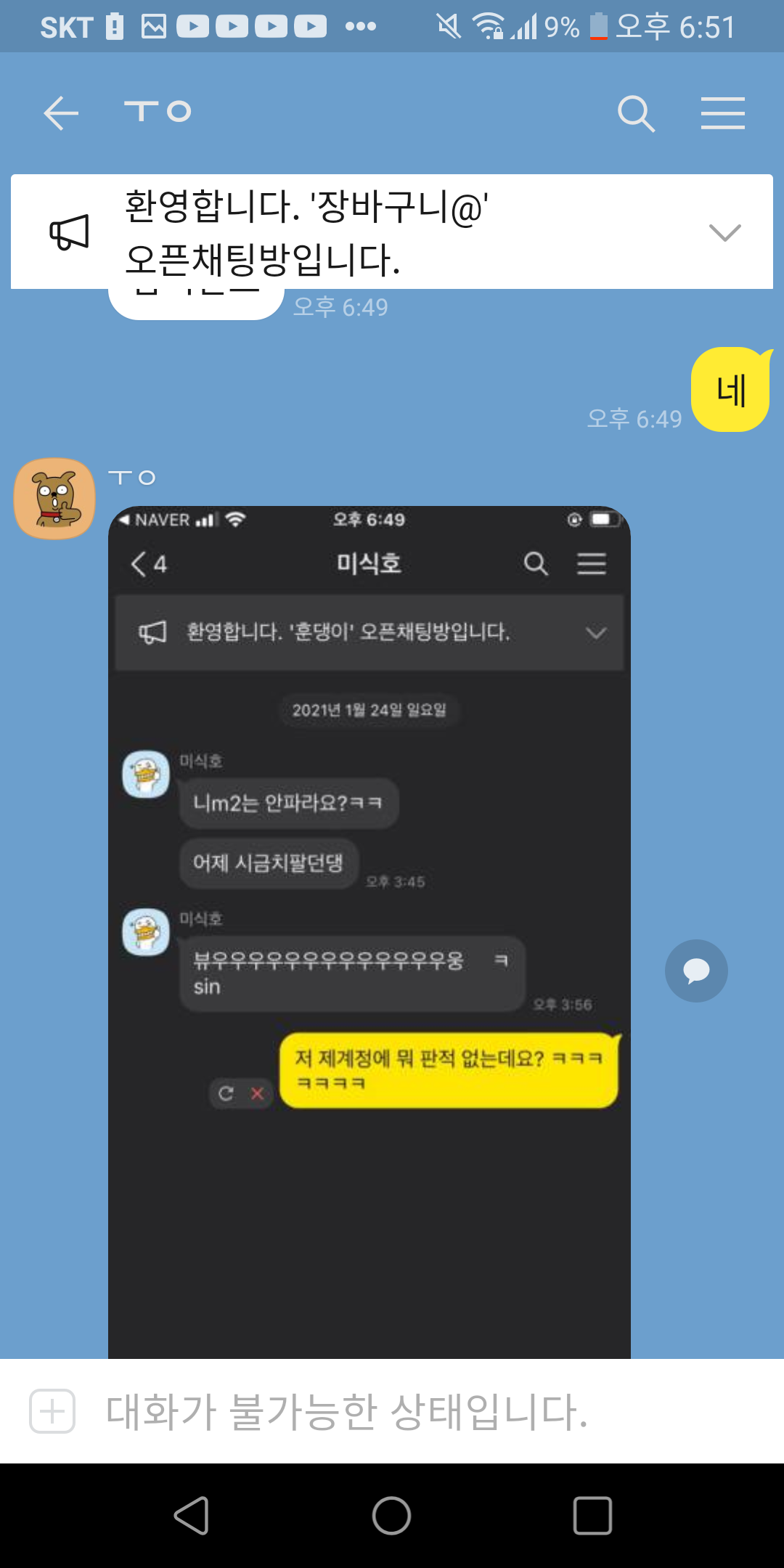
Task: Tap the system back navigation button
Action: click(192, 1516)
